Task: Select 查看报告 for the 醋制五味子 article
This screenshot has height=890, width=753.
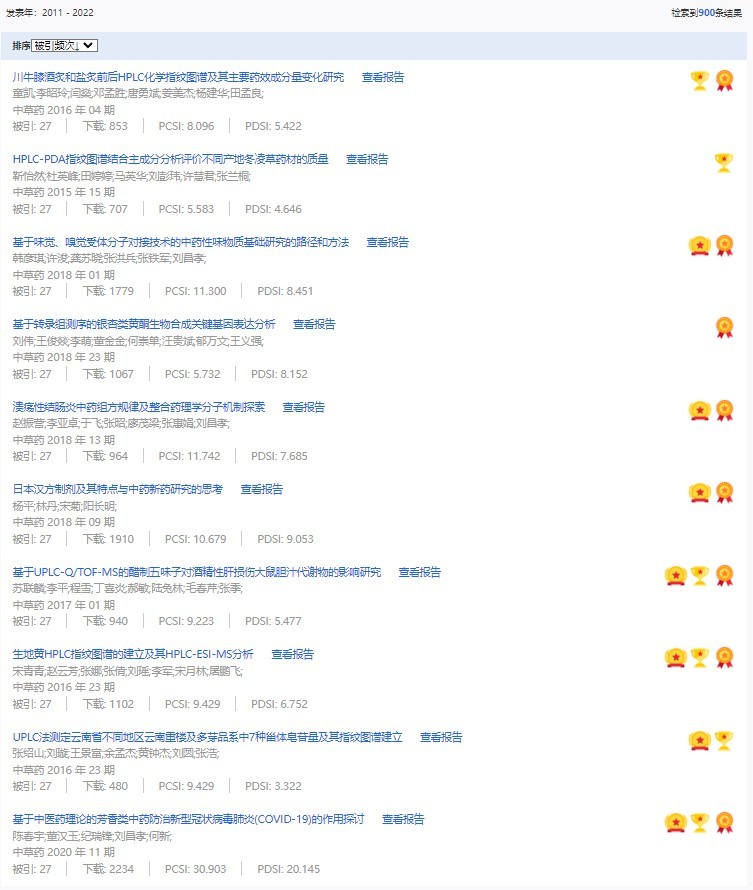Action: pos(419,572)
